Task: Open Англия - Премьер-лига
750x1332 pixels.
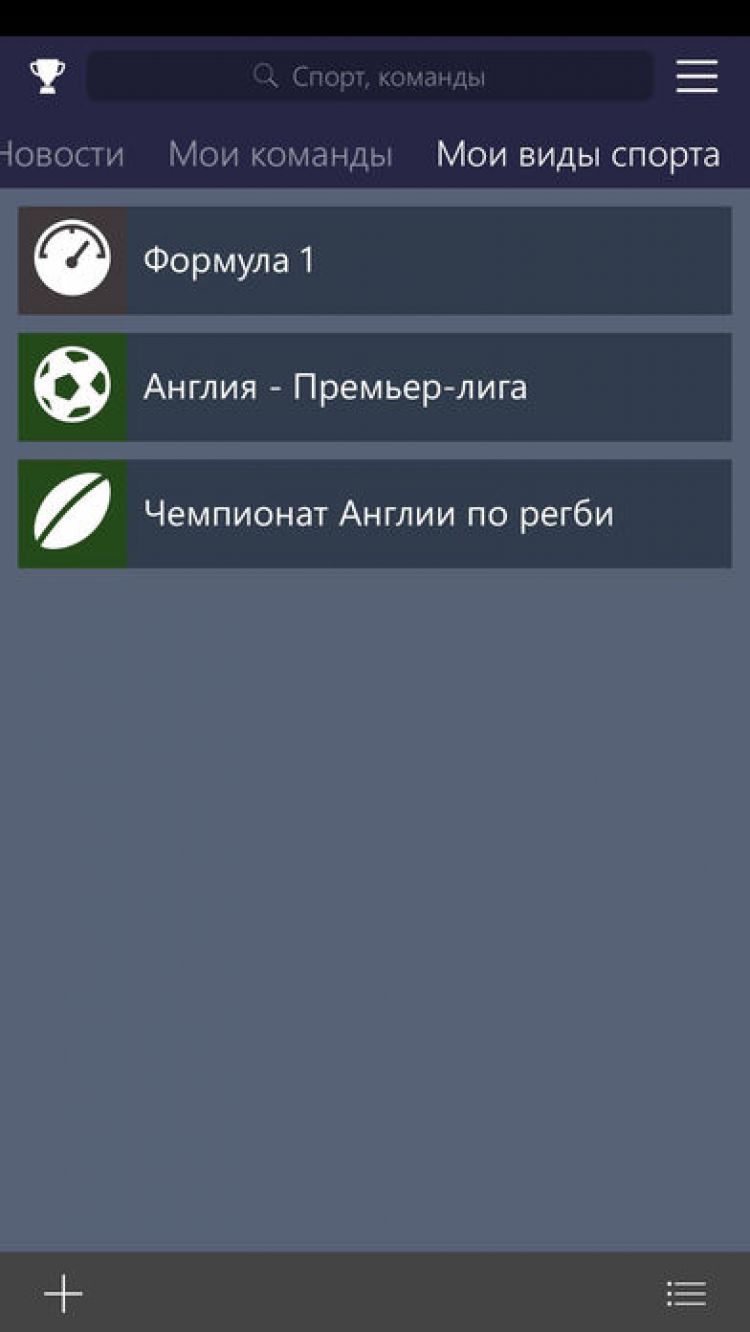Action: (375, 387)
